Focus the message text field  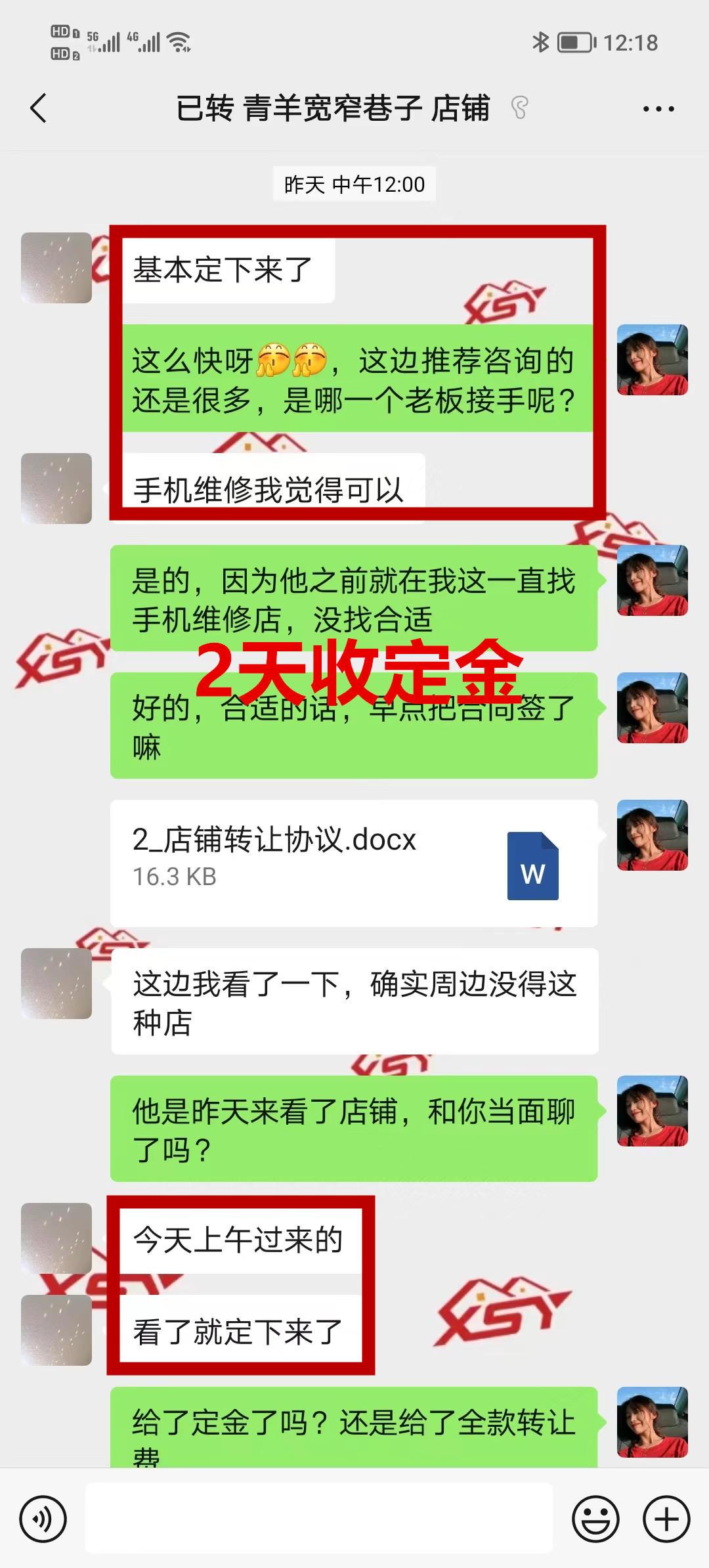click(x=319, y=1518)
